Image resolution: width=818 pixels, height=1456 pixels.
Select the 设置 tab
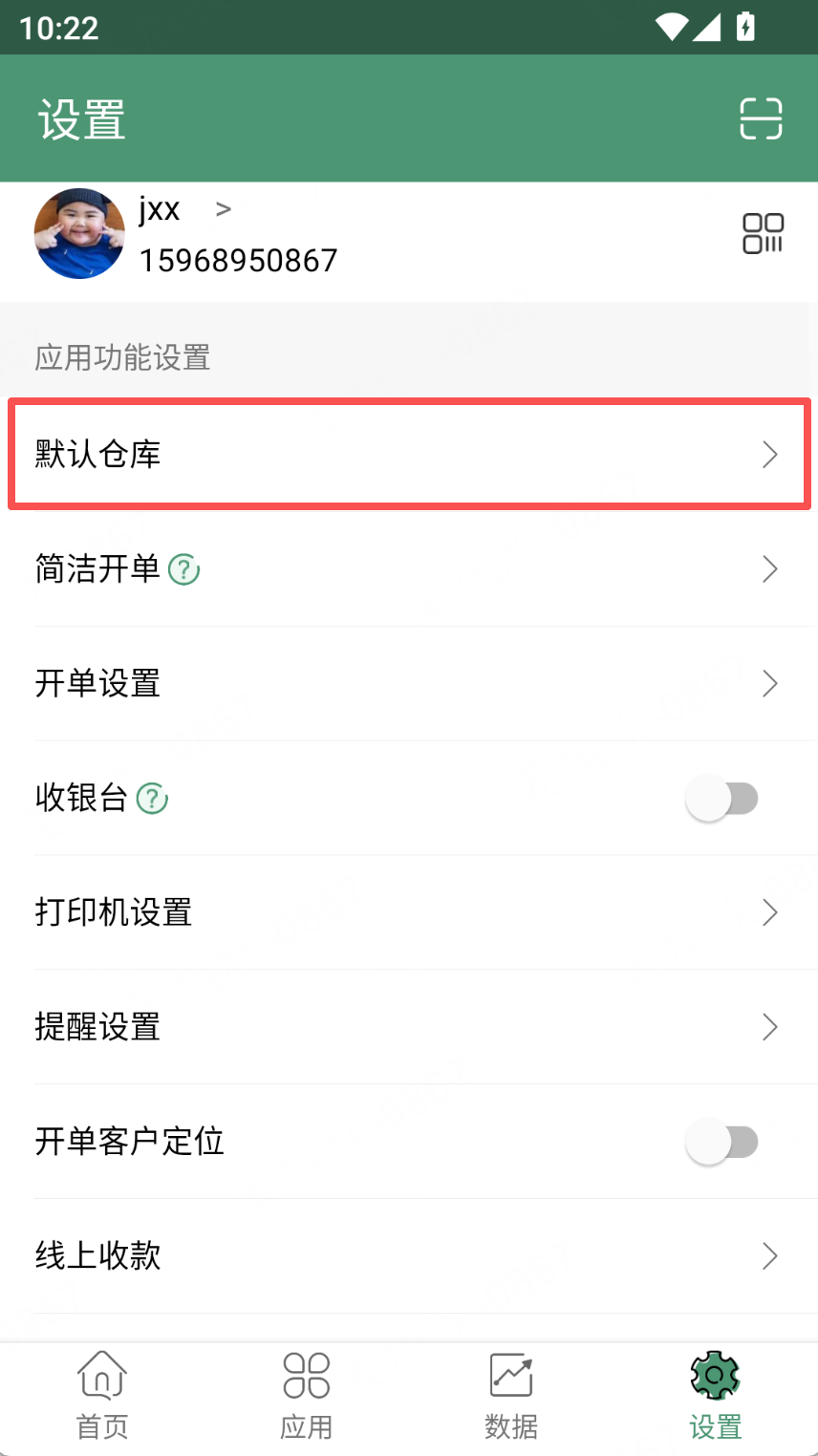pyautogui.click(x=716, y=1396)
